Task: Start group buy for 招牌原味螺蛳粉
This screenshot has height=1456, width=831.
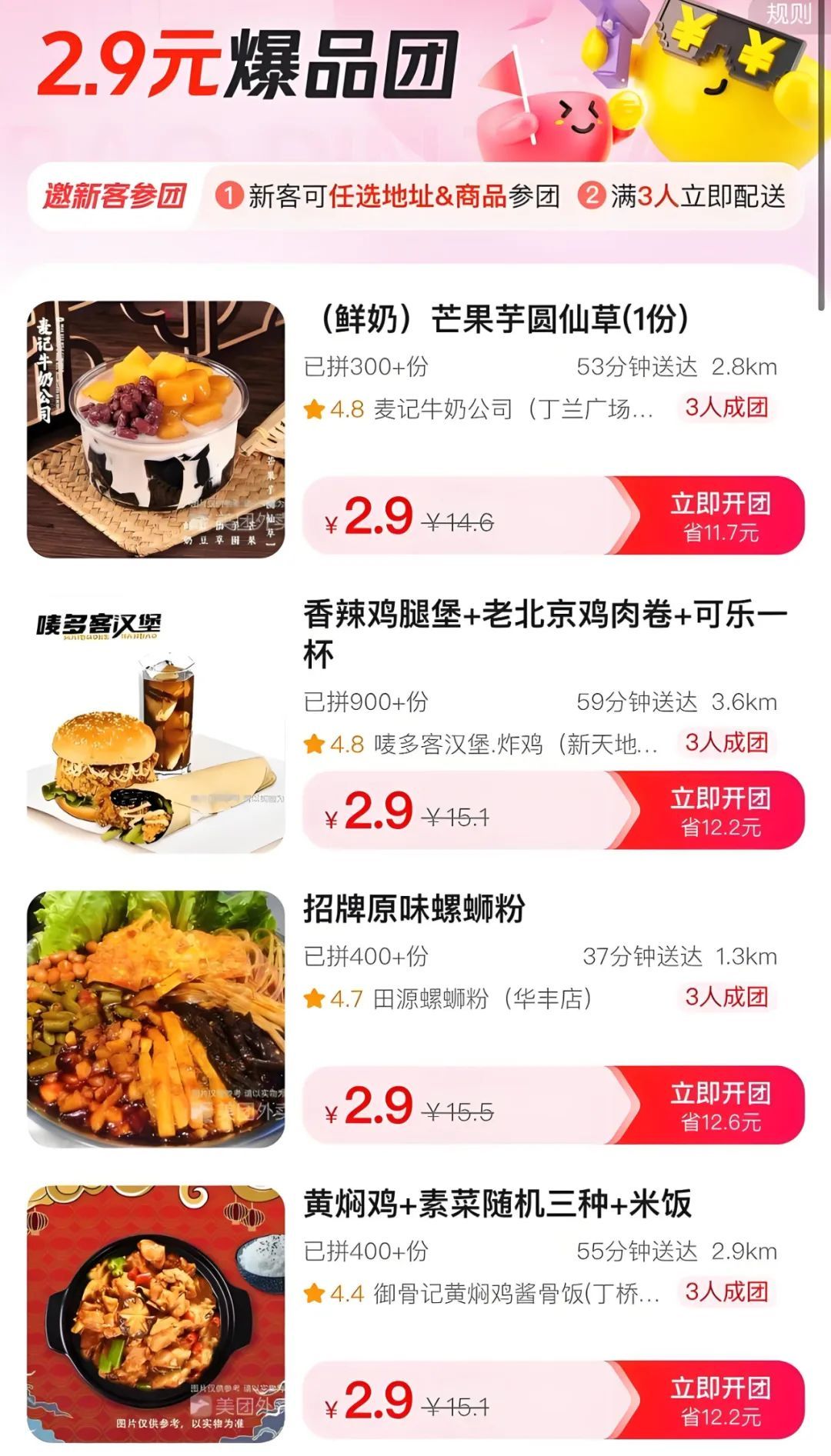Action: click(719, 1104)
